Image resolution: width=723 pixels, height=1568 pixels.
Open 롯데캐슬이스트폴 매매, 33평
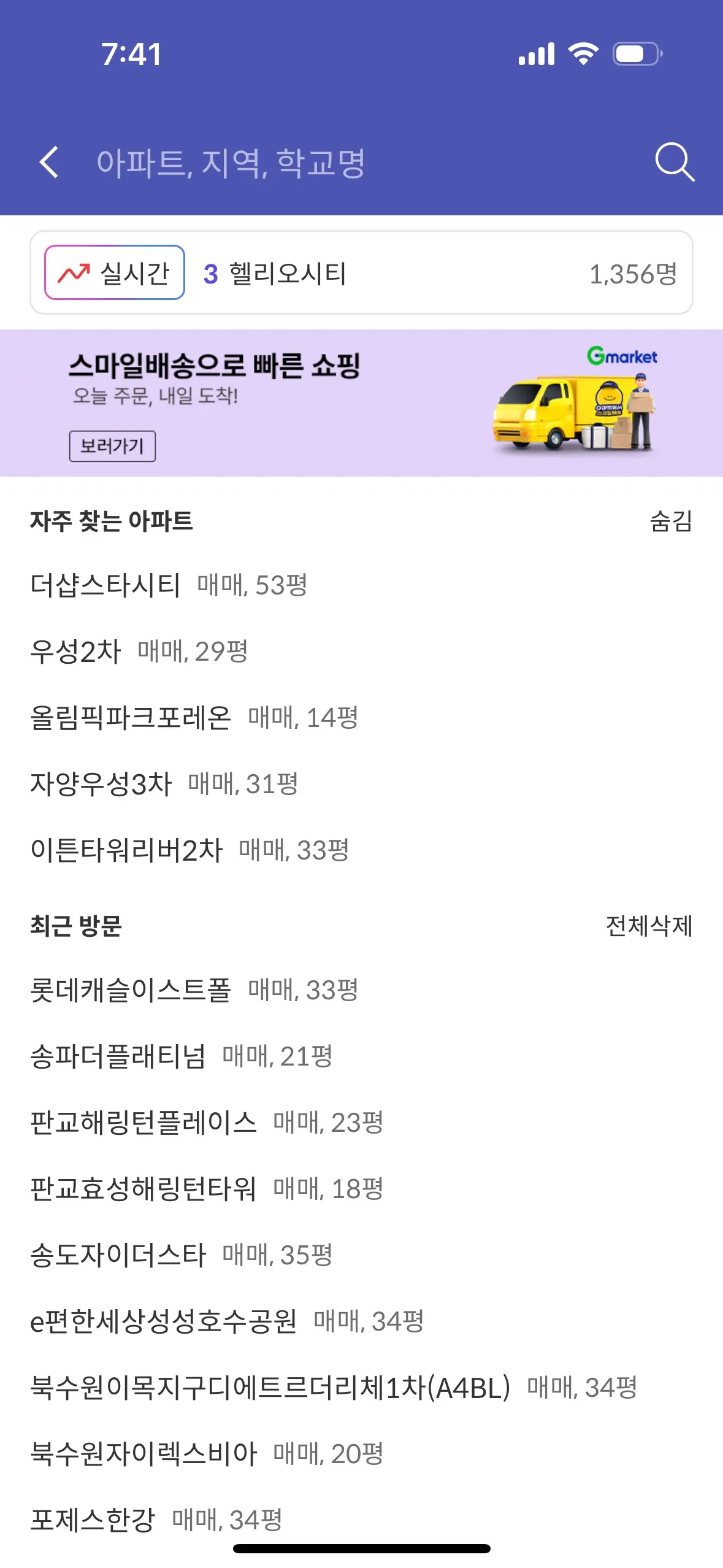(194, 990)
